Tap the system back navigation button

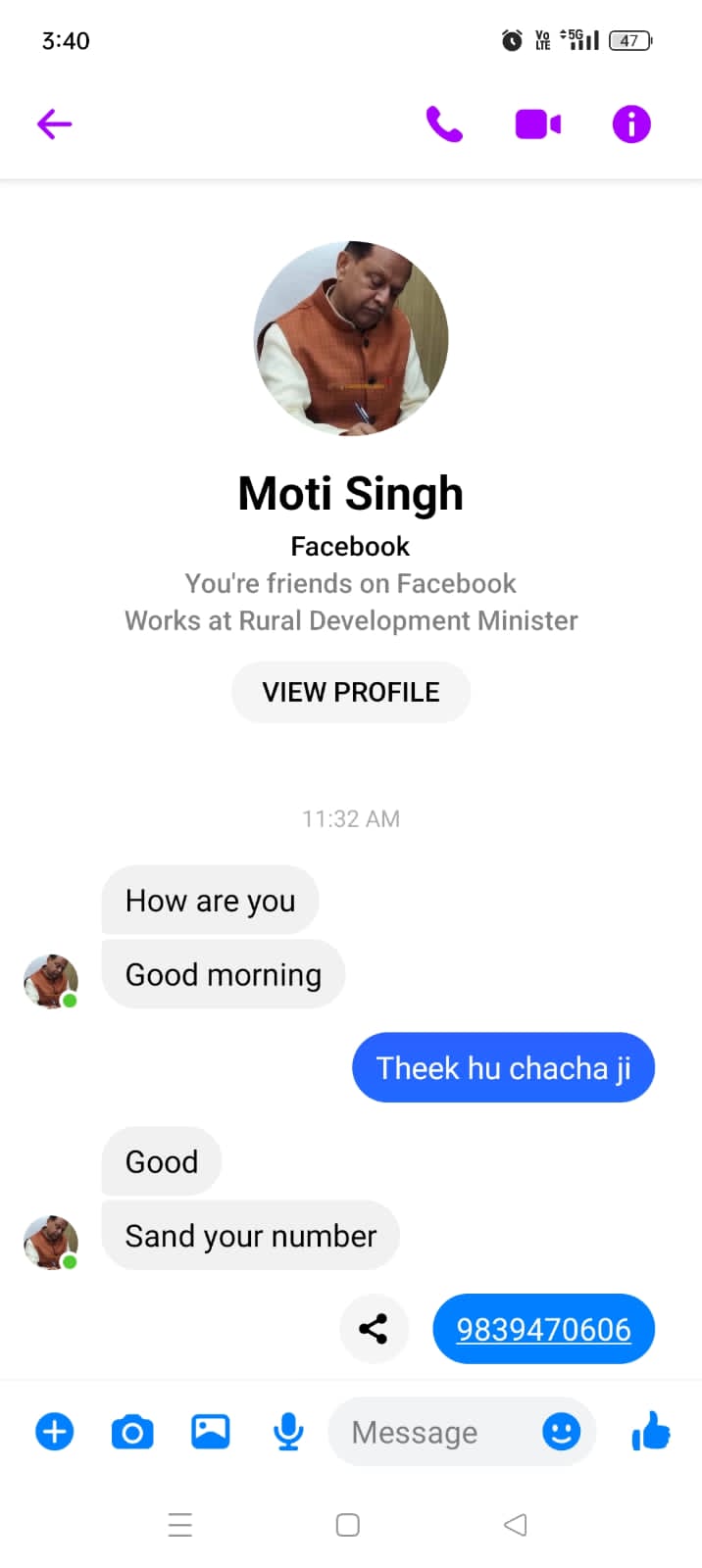click(x=516, y=1525)
